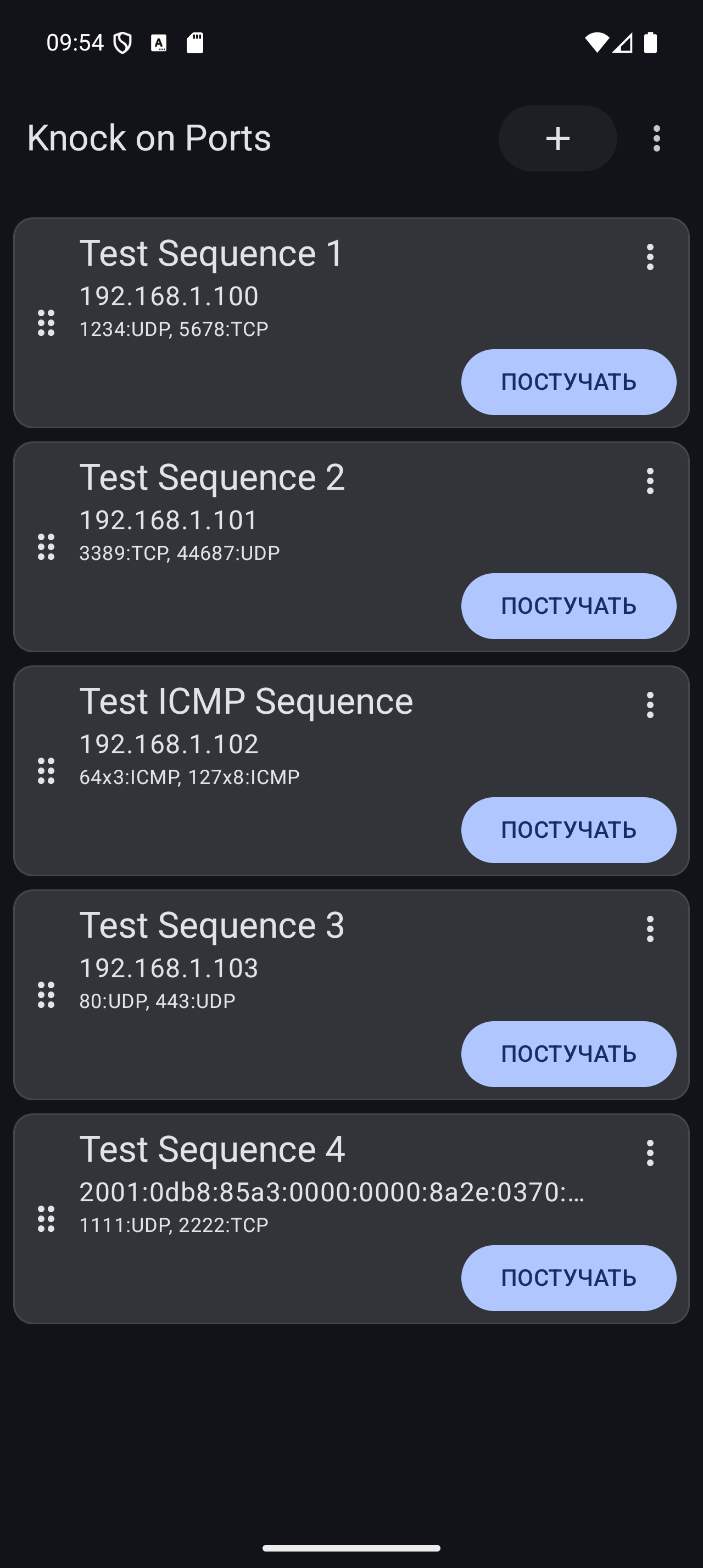Knock on Test Sequence 4 ports
The width and height of the screenshot is (703, 1568).
tap(568, 1278)
